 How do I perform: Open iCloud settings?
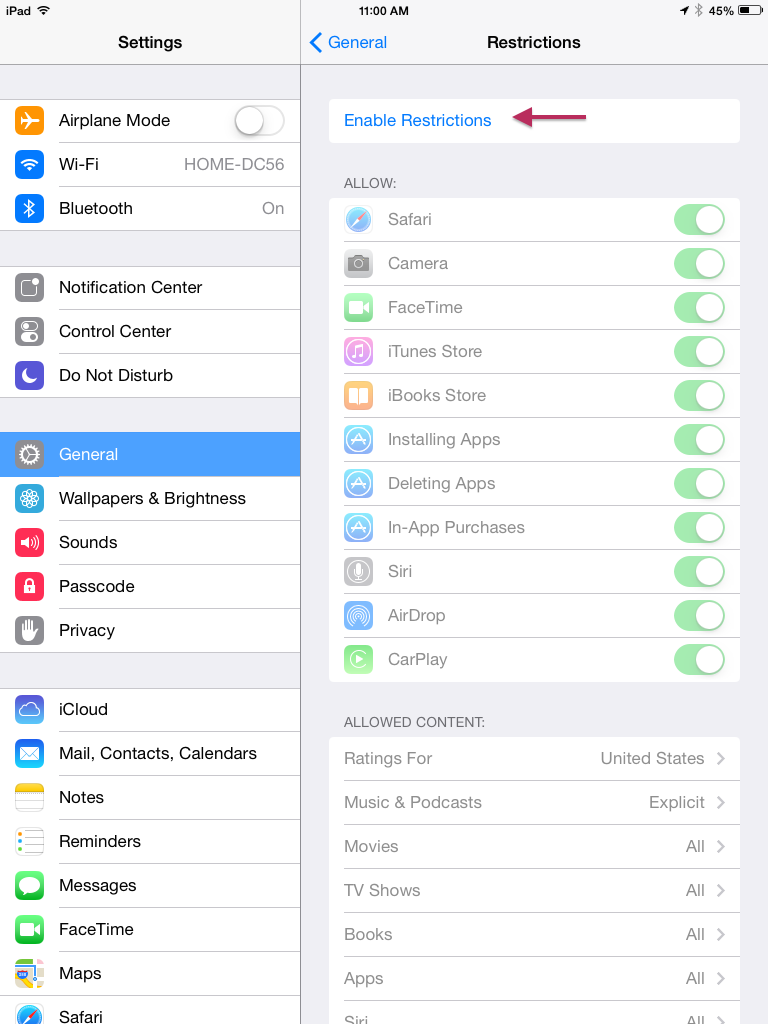(x=150, y=709)
